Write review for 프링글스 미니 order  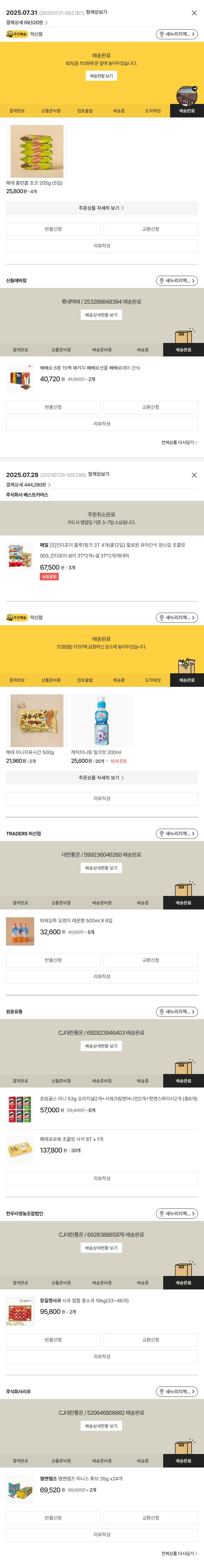102,1179
